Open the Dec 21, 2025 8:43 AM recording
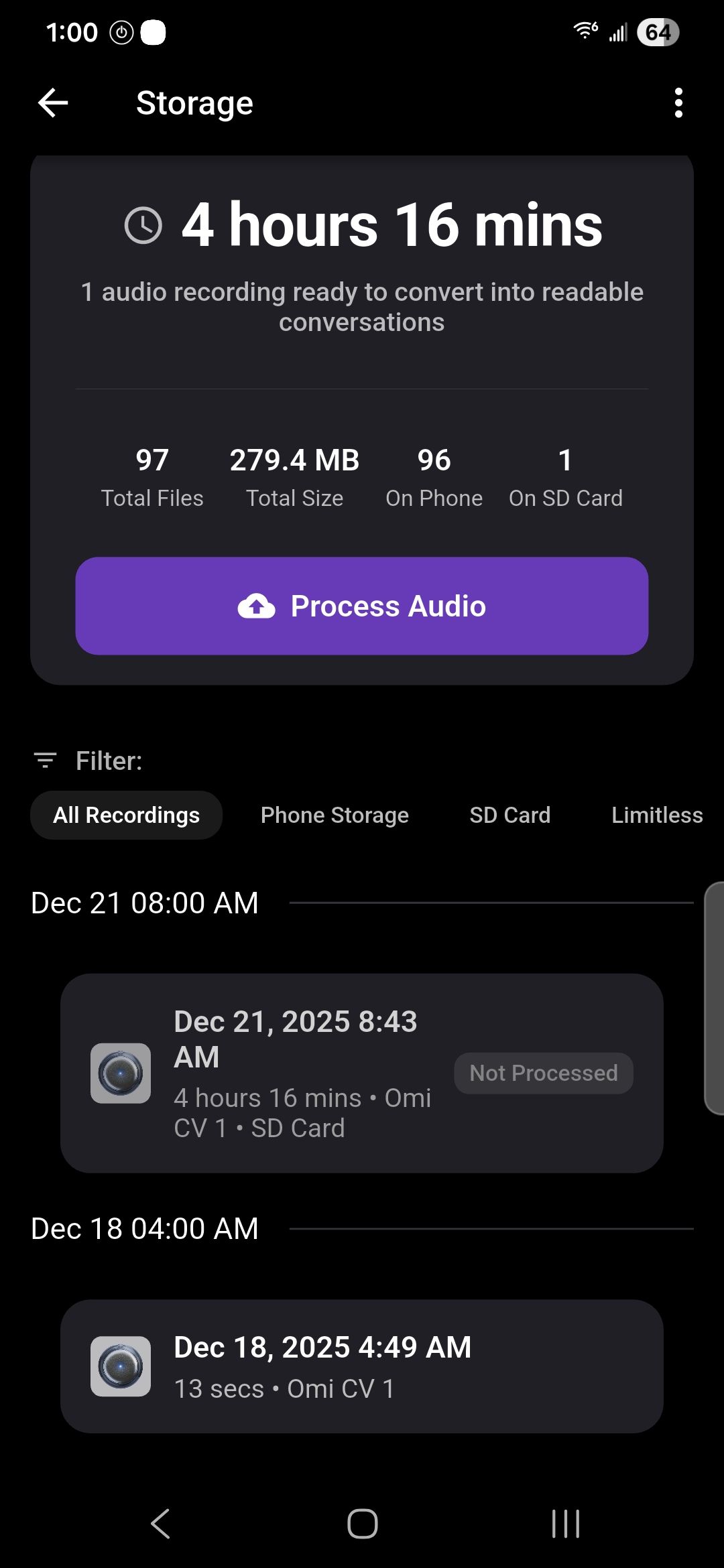724x1568 pixels. (x=362, y=1073)
